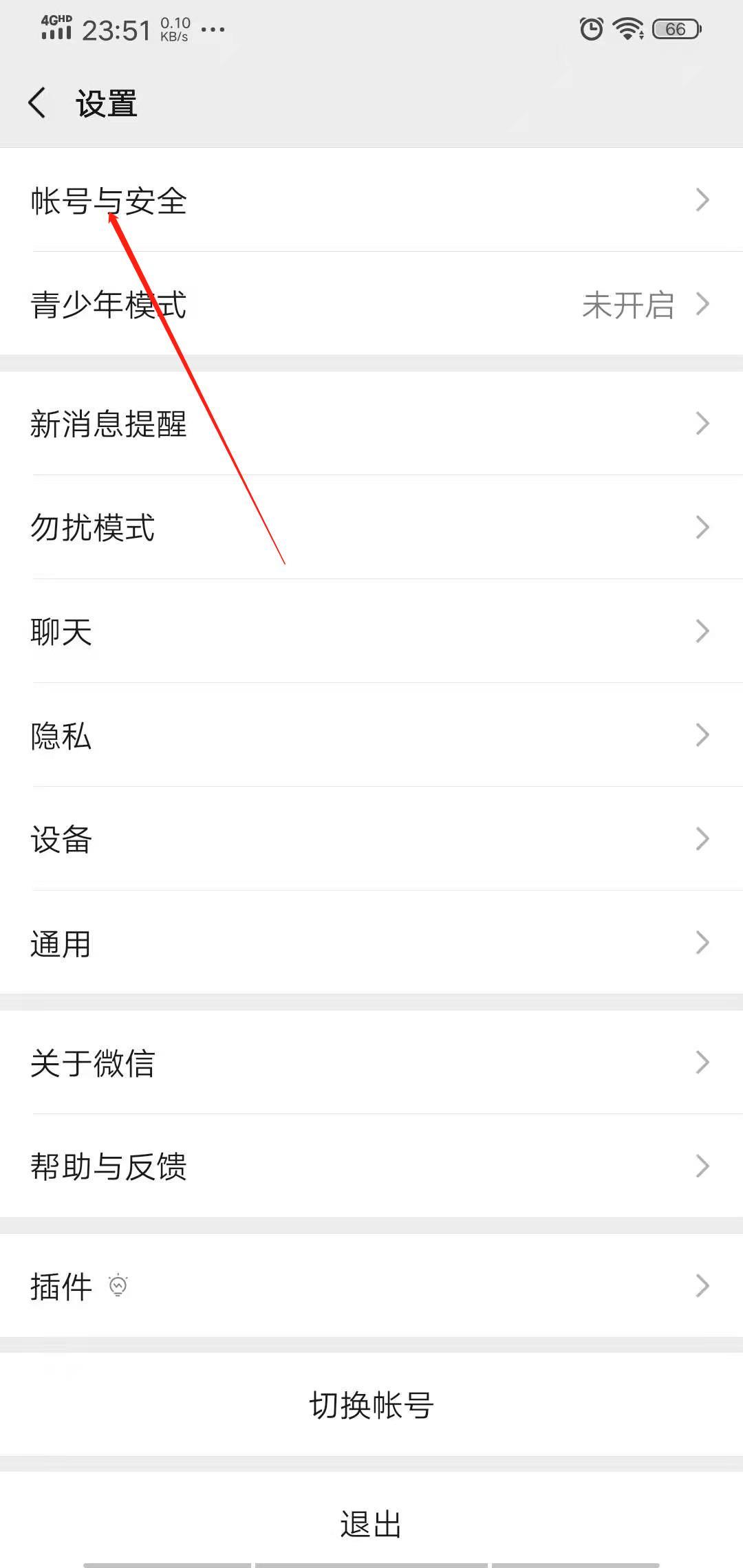The height and width of the screenshot is (1568, 743).
Task: Tap the 退出 button
Action: point(371,1524)
